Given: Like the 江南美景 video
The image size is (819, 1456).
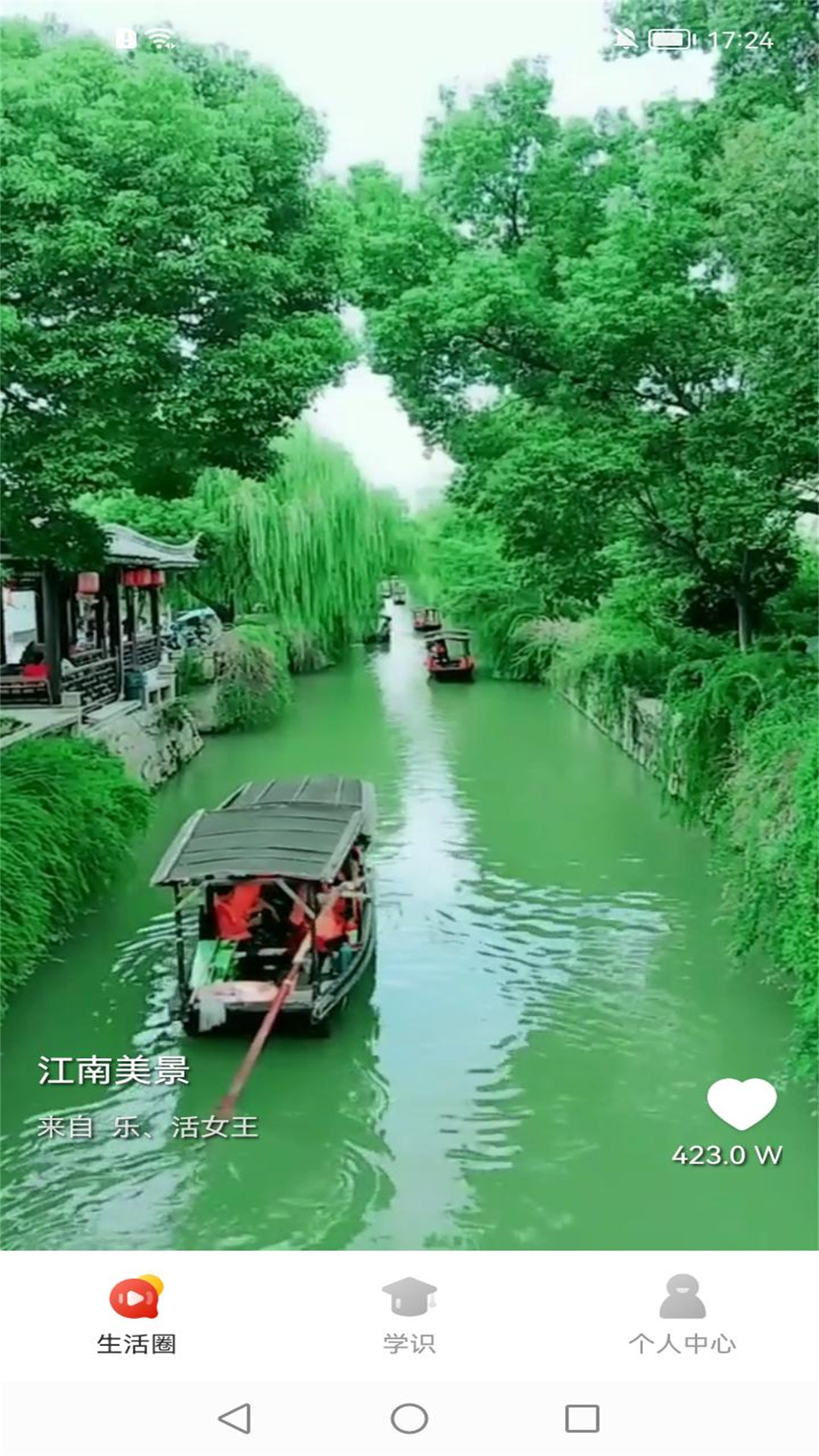Looking at the screenshot, I should pos(742,1103).
